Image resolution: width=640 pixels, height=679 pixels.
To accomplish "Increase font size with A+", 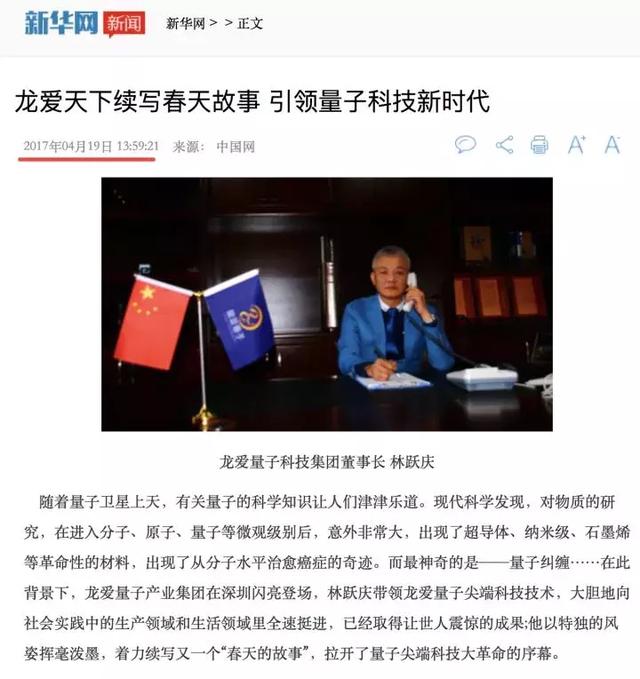I will pos(576,145).
